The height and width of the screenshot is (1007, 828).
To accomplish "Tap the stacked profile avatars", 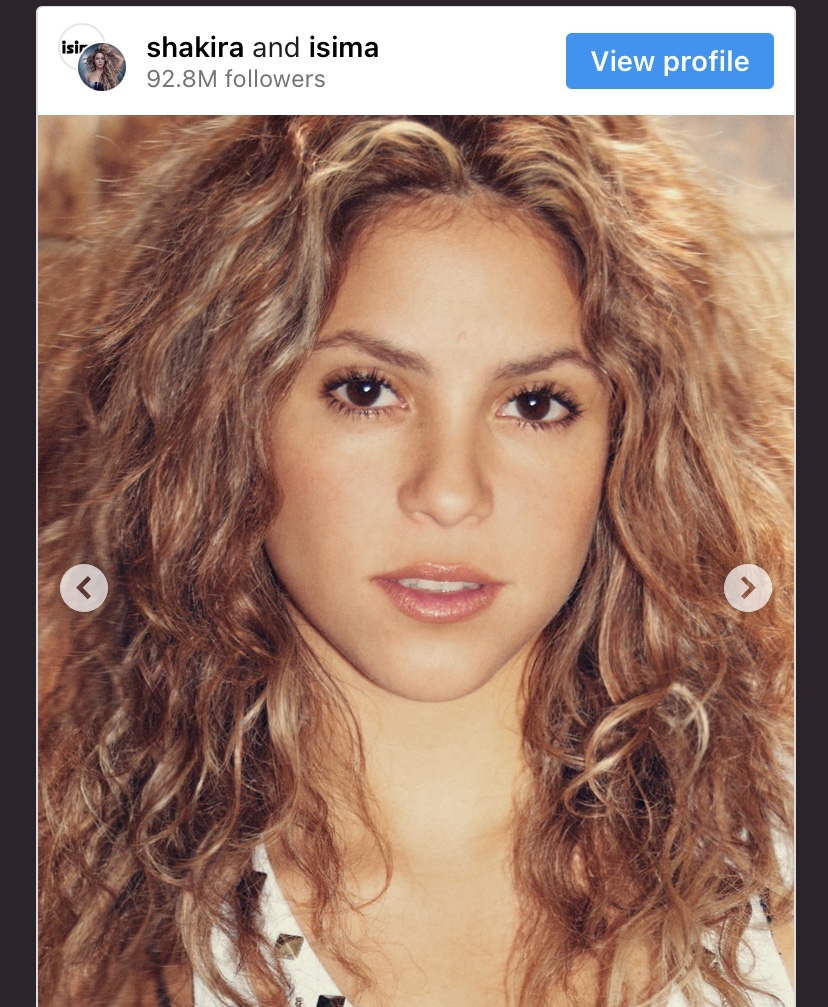I will coord(93,58).
